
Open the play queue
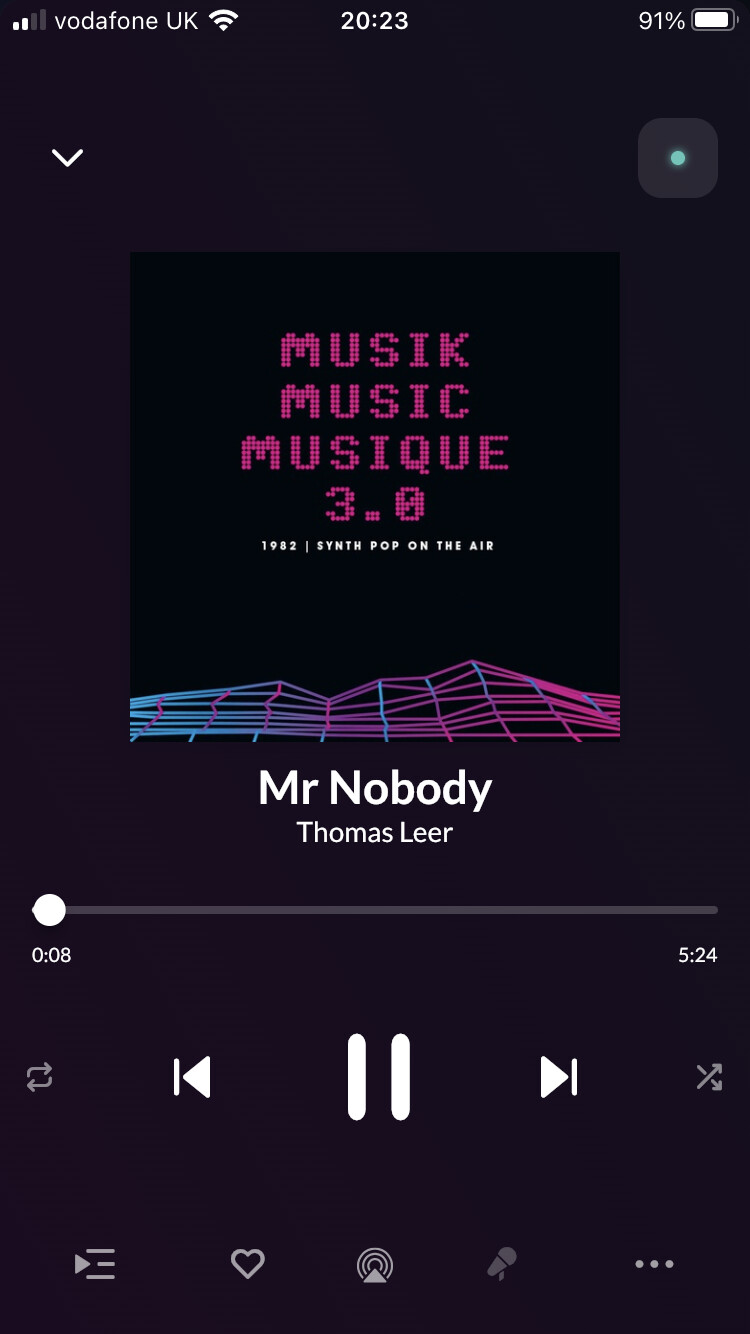(95, 1265)
